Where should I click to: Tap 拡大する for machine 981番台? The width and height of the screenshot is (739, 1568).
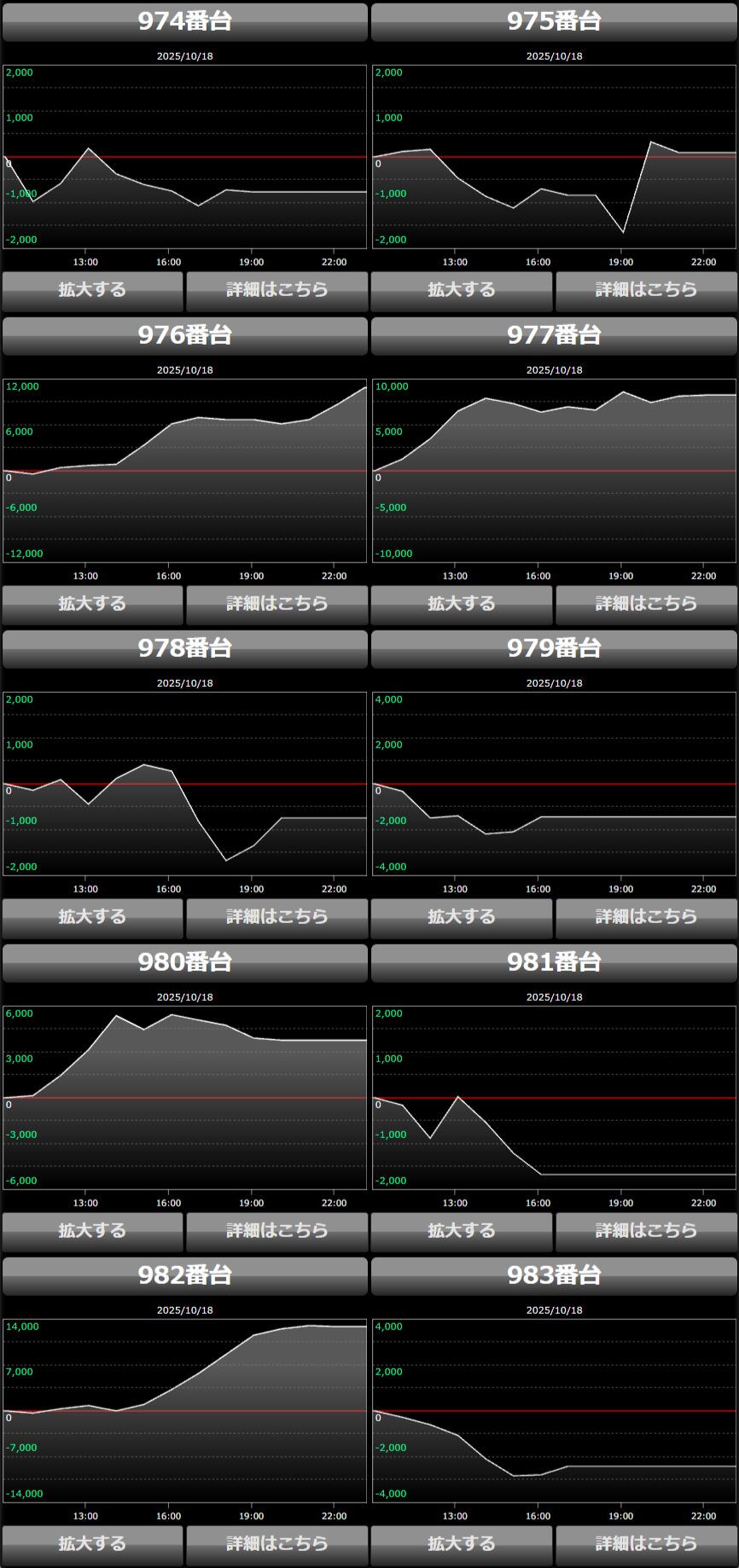pyautogui.click(x=462, y=1231)
